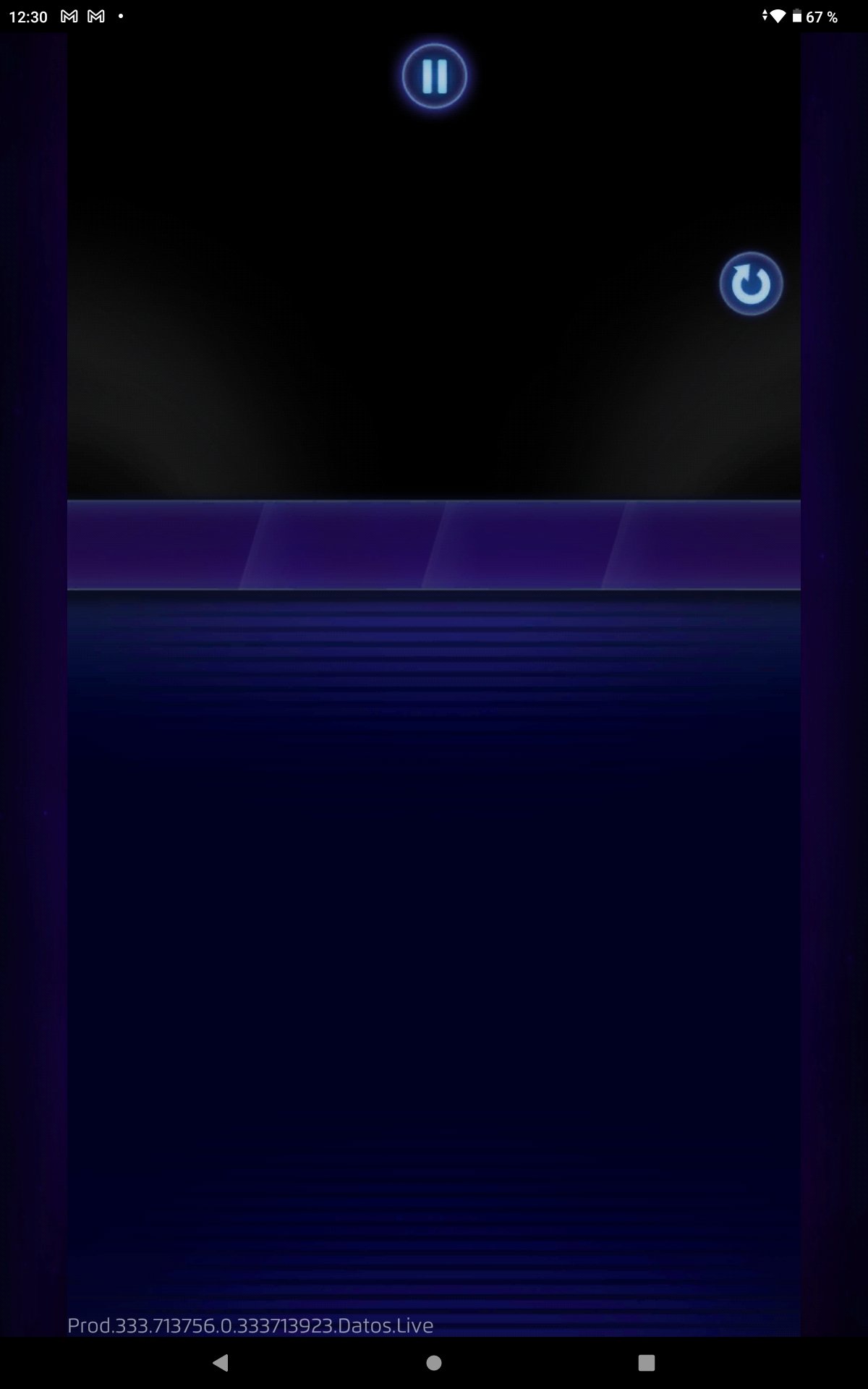The height and width of the screenshot is (1389, 868).
Task: Go back using system navigation
Action: (221, 1363)
